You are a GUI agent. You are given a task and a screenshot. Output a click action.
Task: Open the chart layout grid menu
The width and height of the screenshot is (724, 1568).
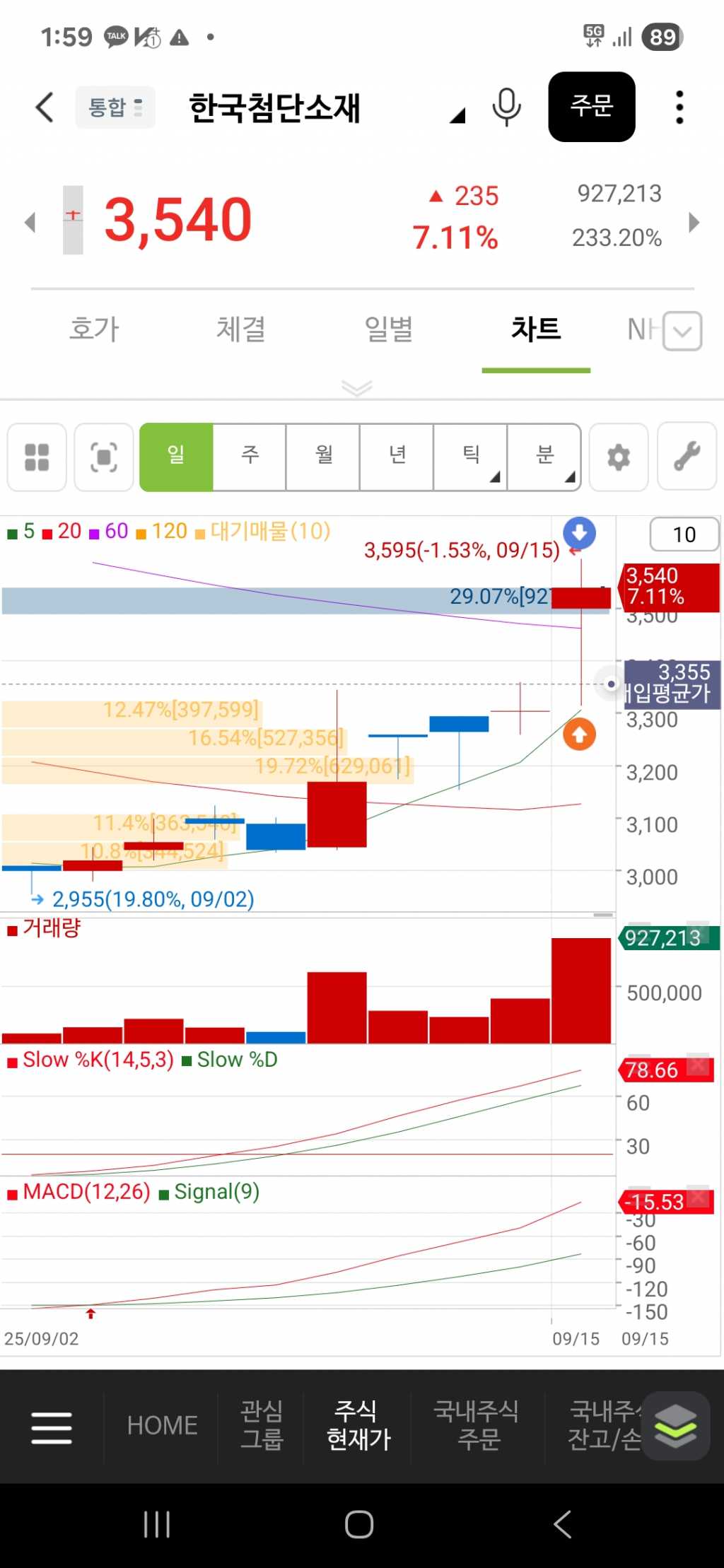click(x=37, y=457)
